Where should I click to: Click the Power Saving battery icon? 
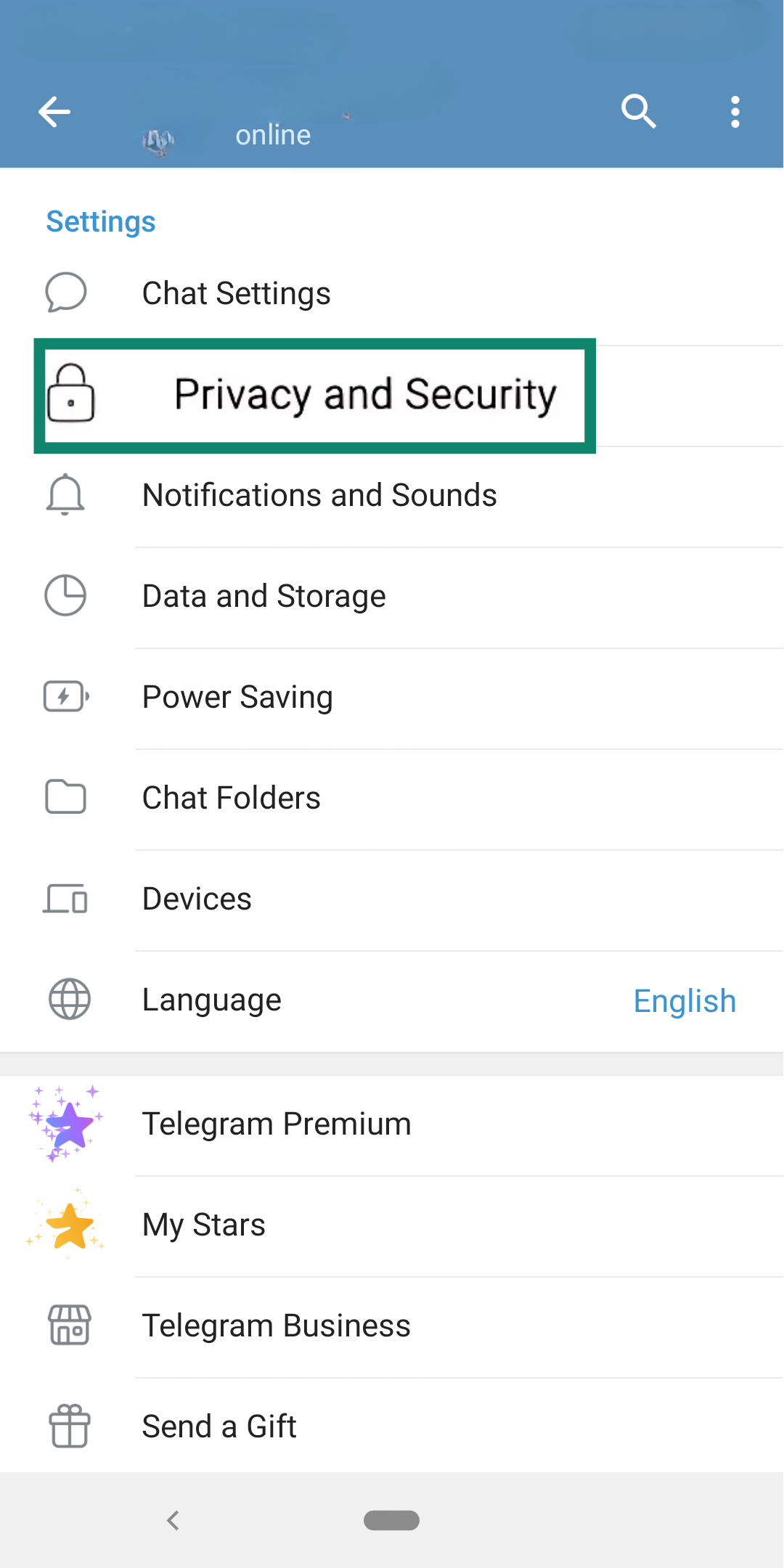(x=65, y=697)
